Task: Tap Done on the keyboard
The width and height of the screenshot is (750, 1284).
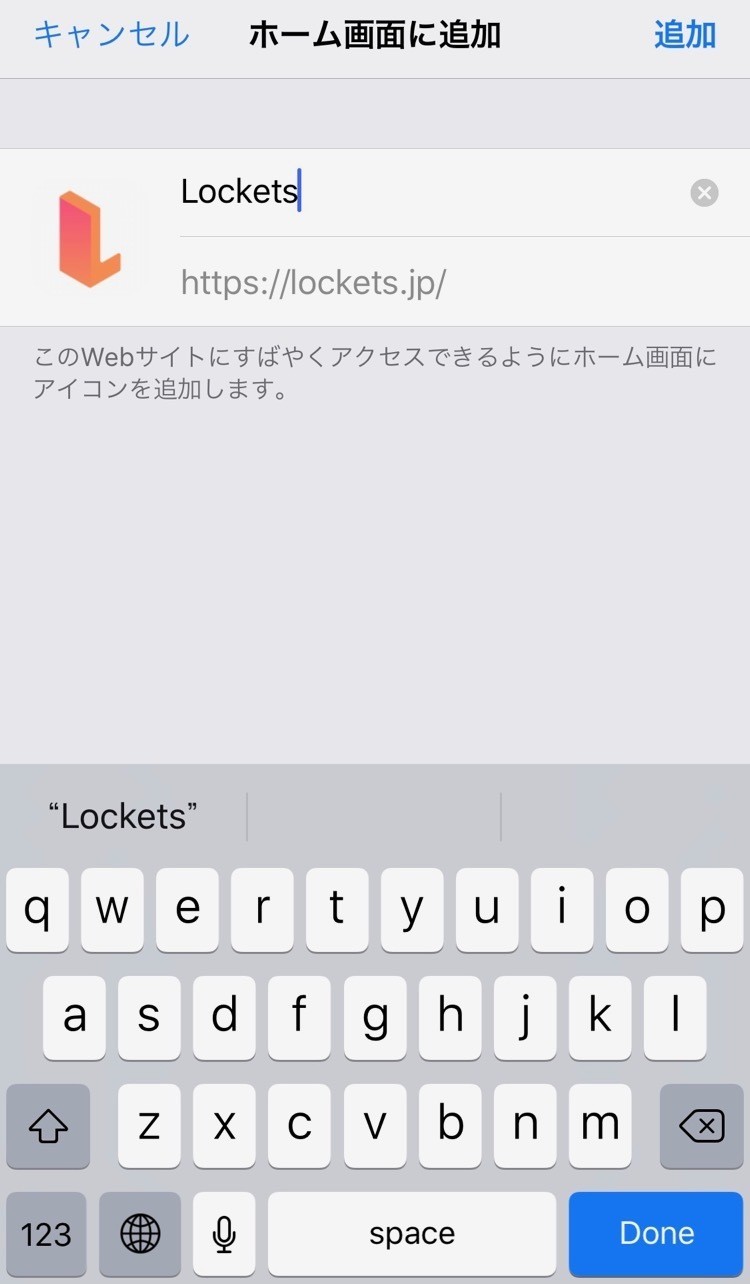Action: pyautogui.click(x=656, y=1233)
